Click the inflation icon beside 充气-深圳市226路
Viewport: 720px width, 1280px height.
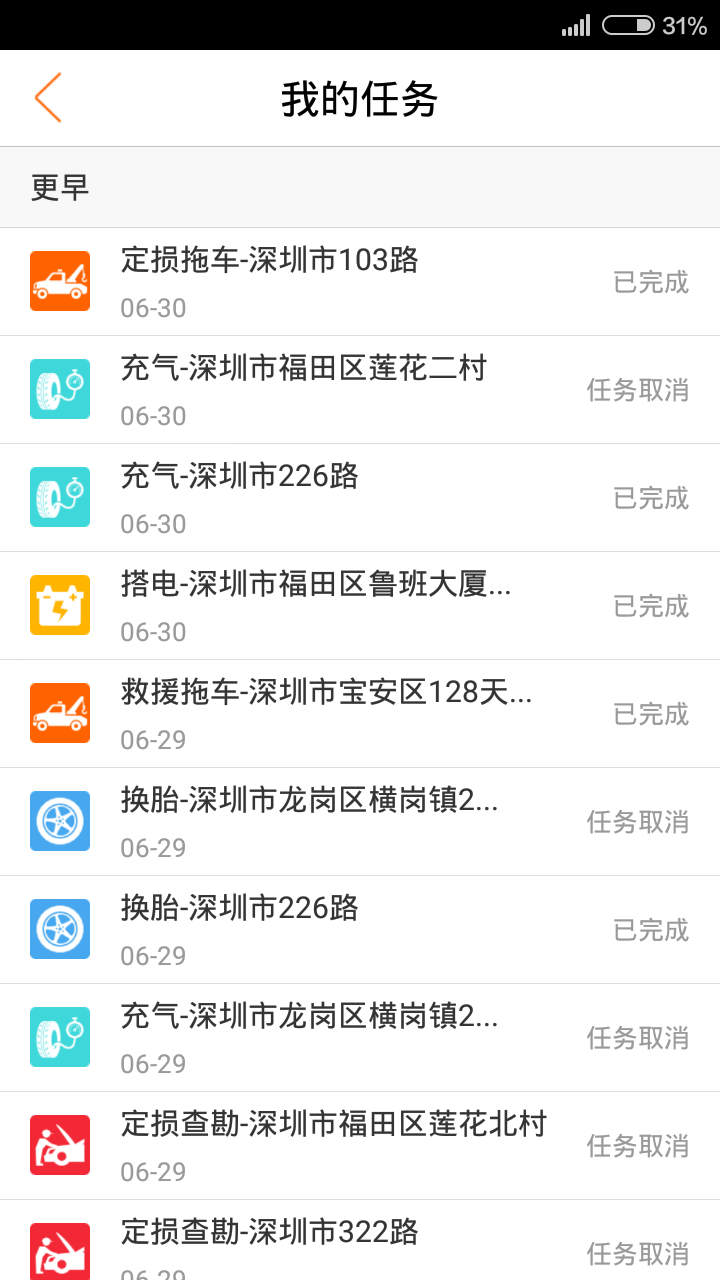[x=60, y=497]
